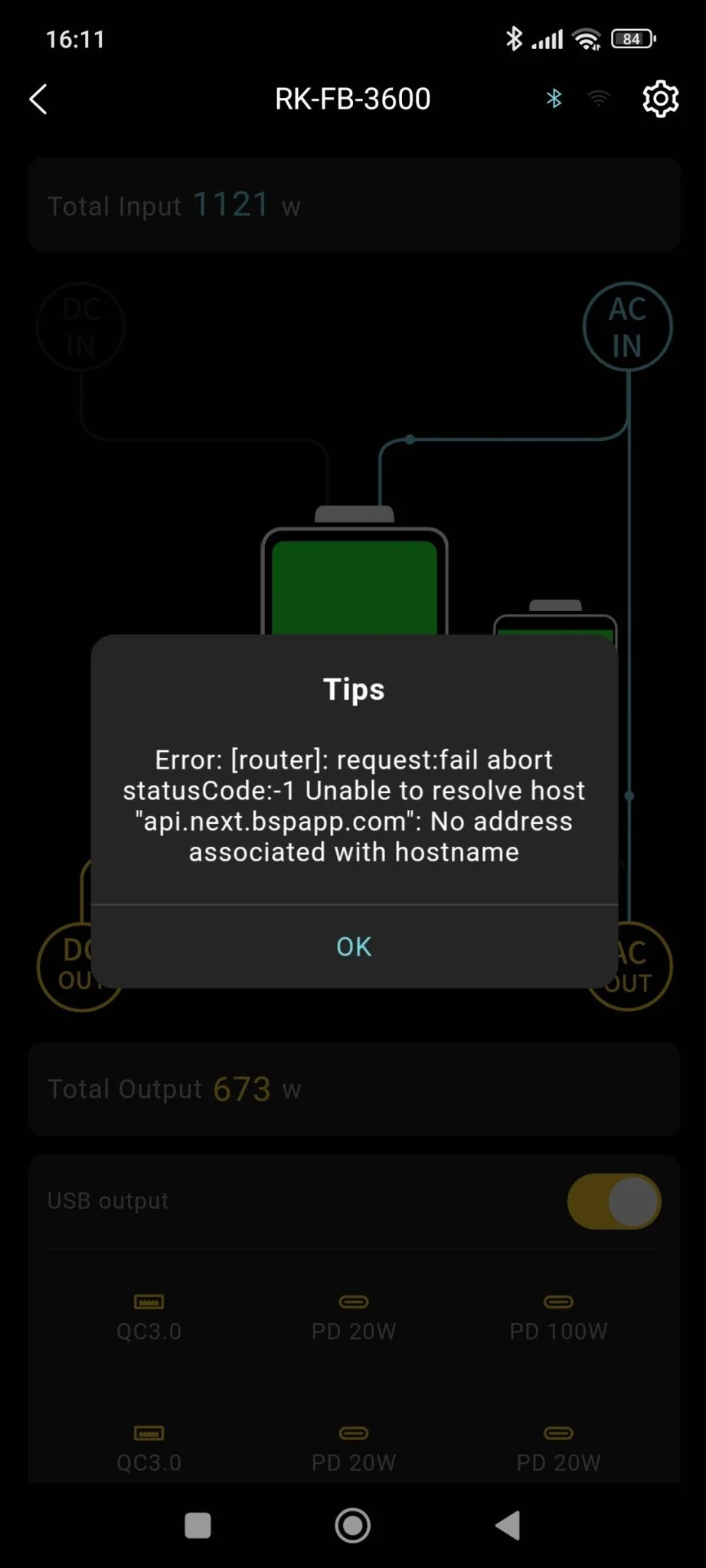
Task: Open device settings gear
Action: click(660, 99)
